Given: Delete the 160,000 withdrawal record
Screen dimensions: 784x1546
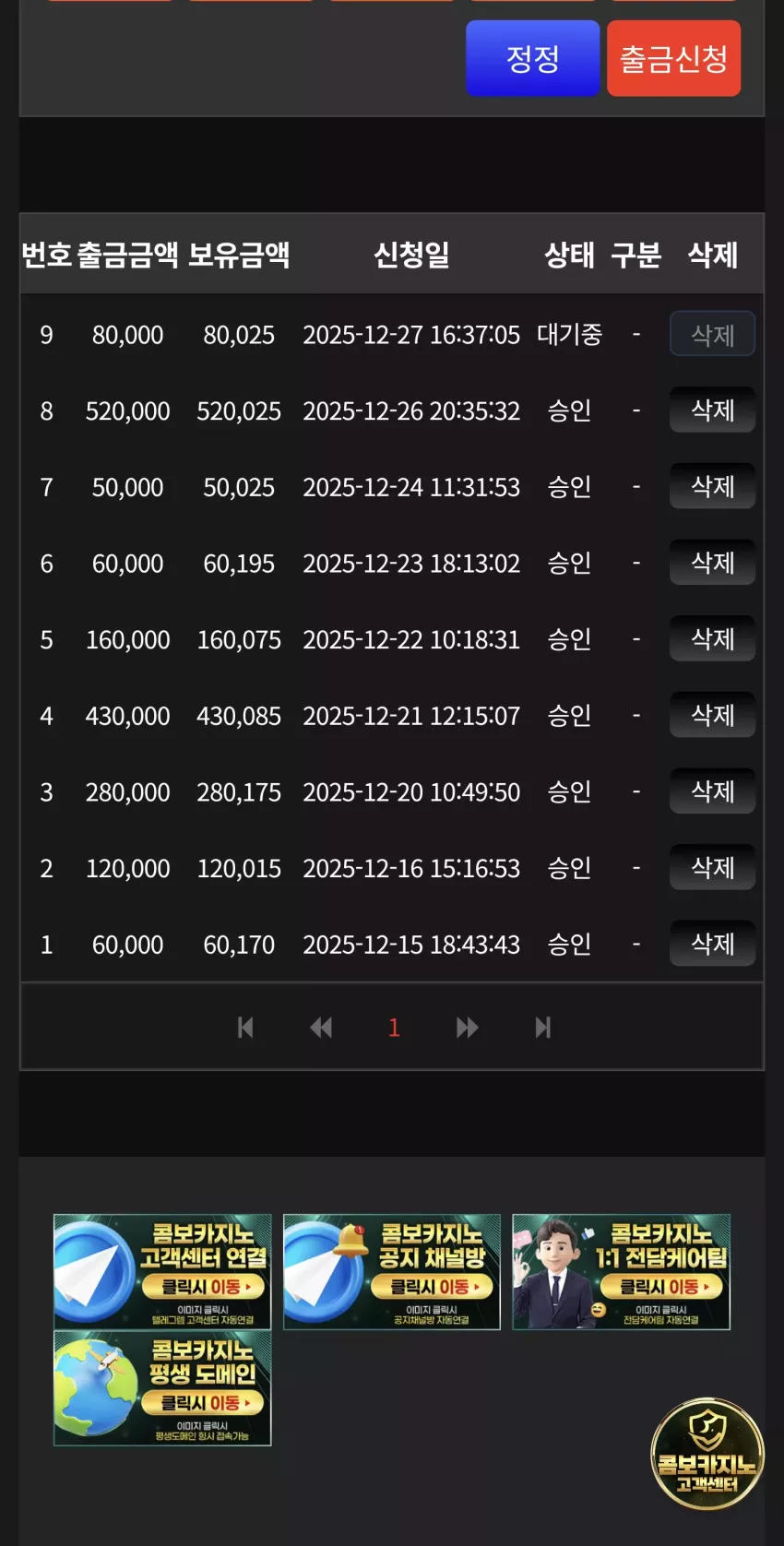Looking at the screenshot, I should pos(712,638).
